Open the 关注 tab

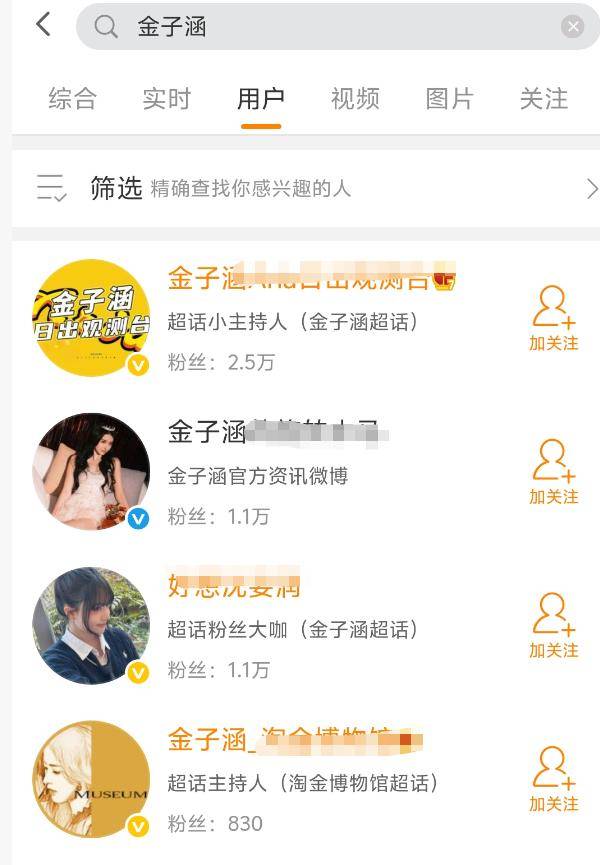click(x=543, y=99)
